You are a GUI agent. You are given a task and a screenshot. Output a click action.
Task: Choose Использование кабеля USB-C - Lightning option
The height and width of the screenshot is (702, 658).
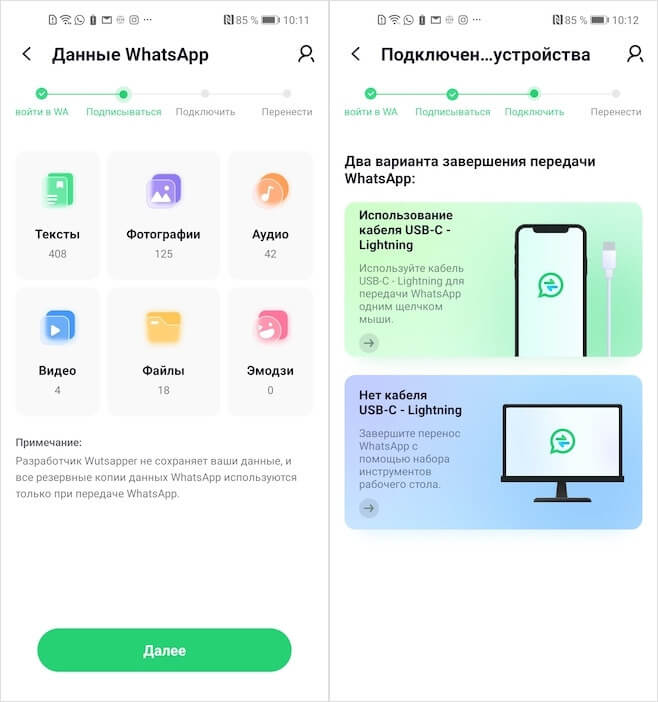493,280
